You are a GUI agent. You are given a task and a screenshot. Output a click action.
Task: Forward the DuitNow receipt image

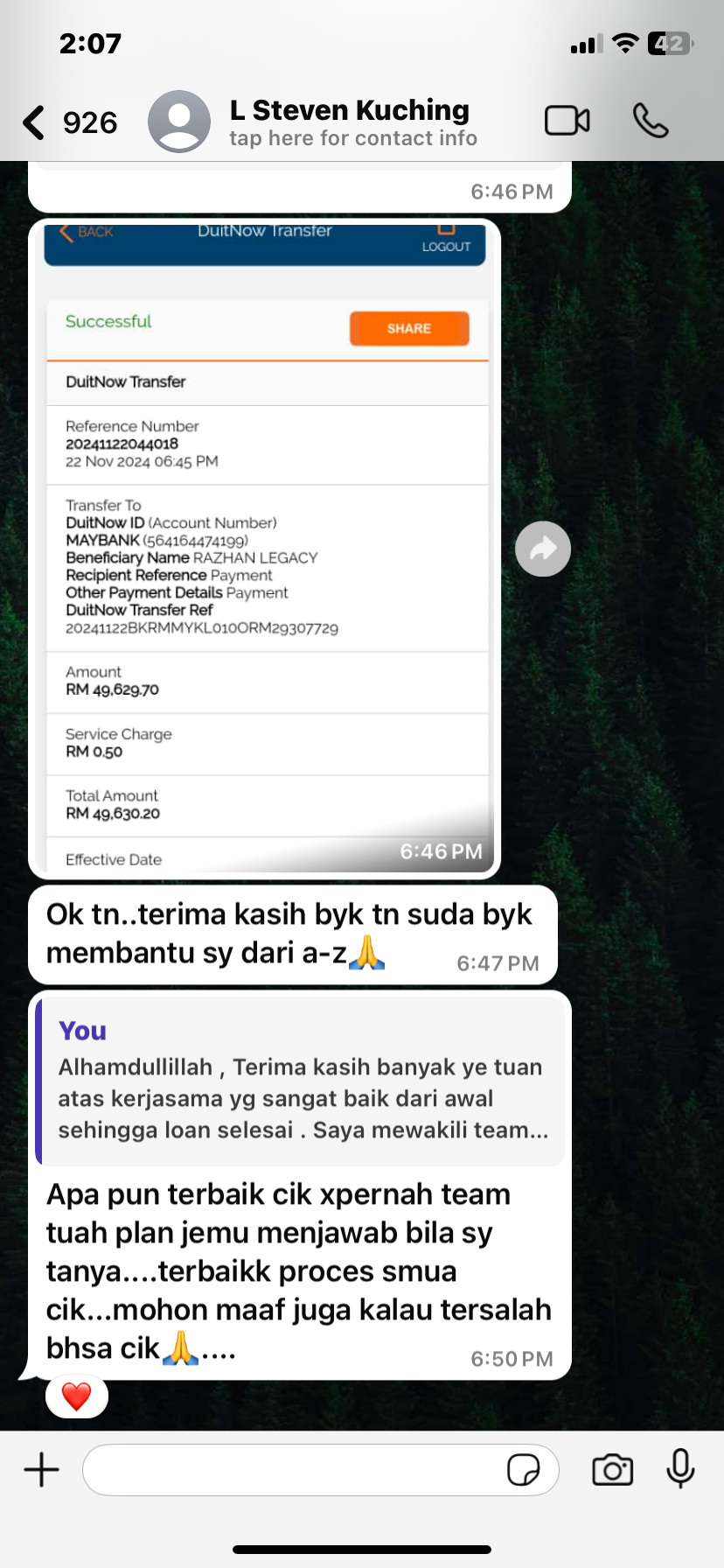[x=543, y=549]
